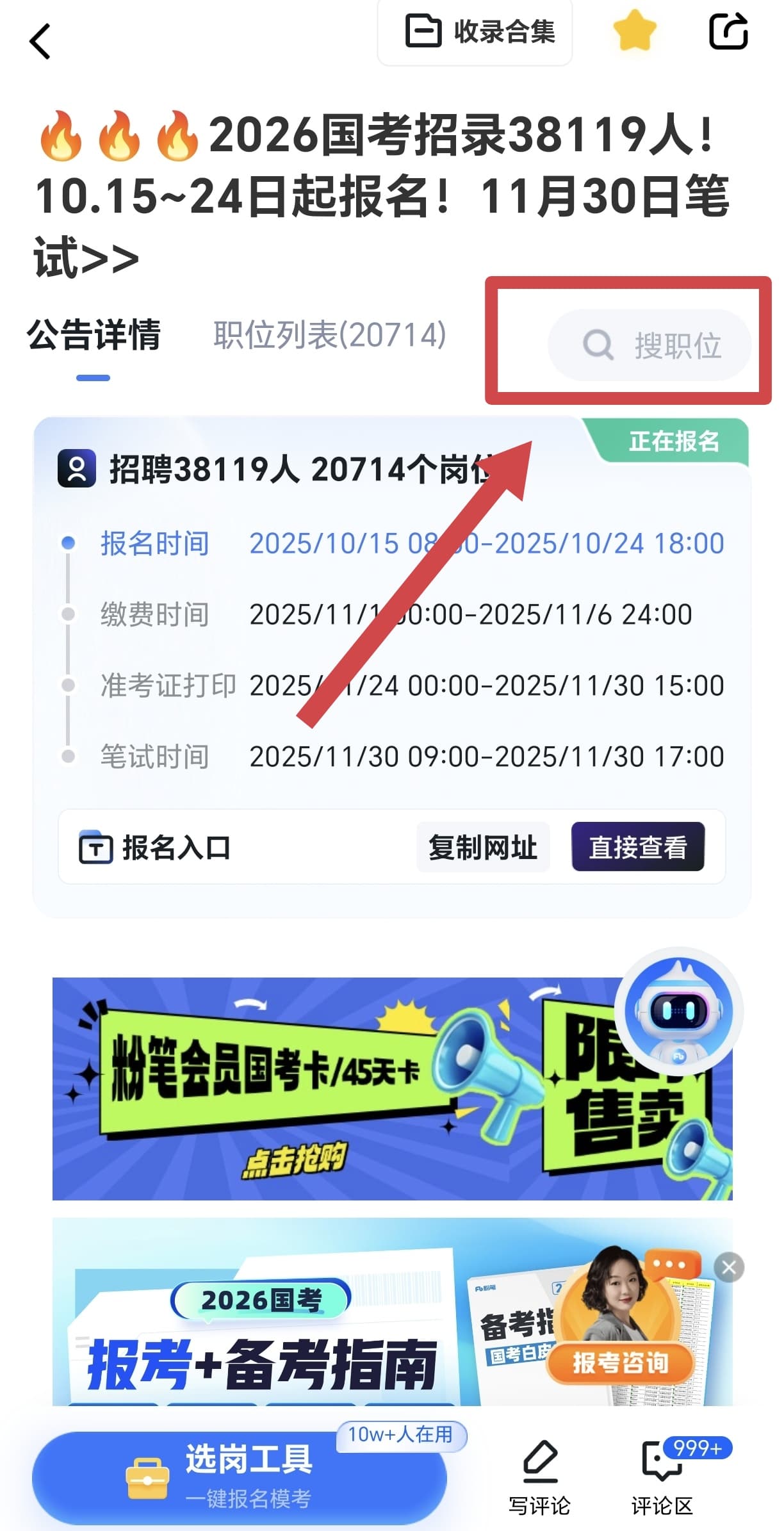Viewport: 784px width, 1531px height.
Task: Tap 写评论 to write a comment
Action: [539, 1477]
